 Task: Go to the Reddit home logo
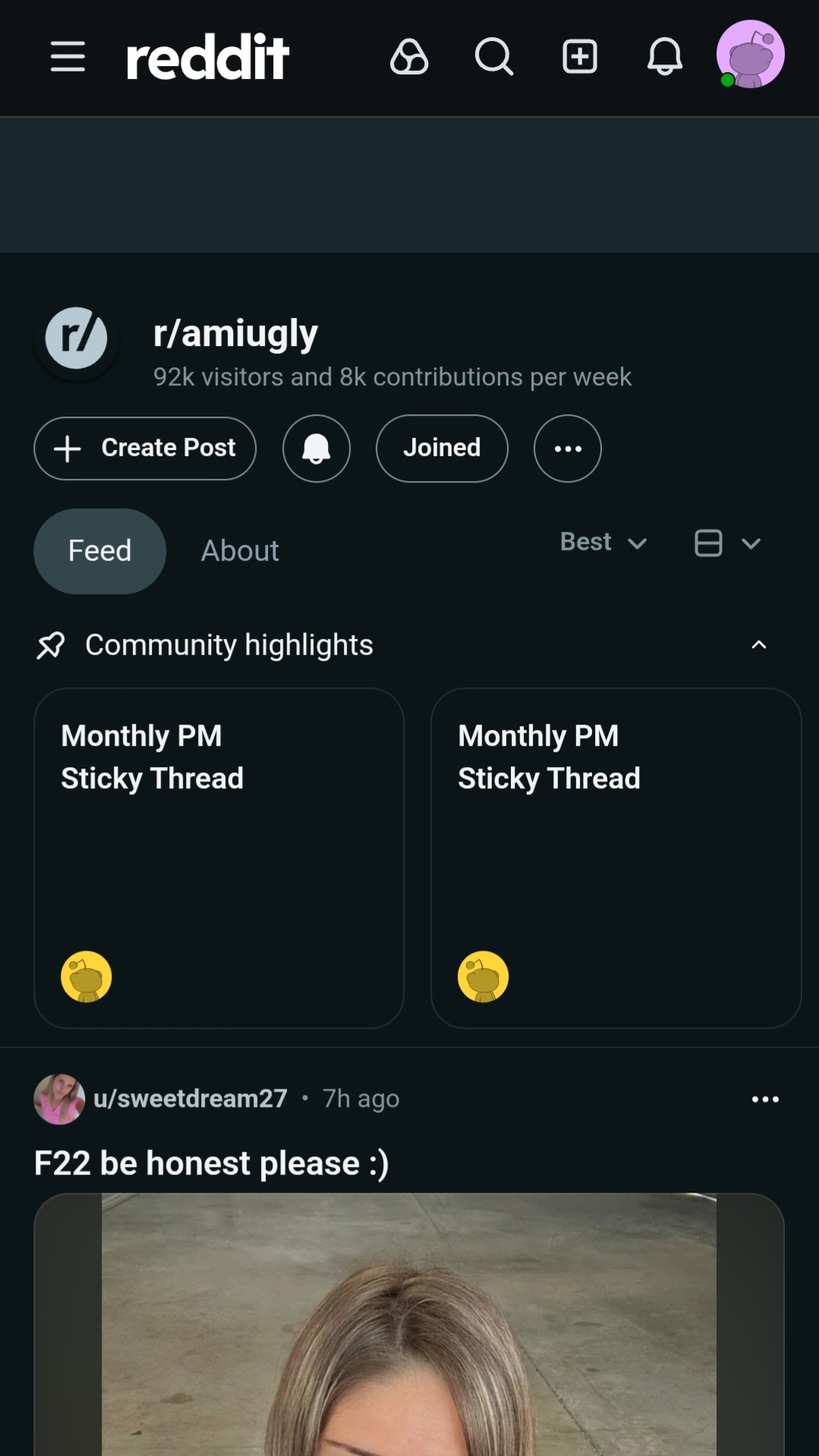207,57
